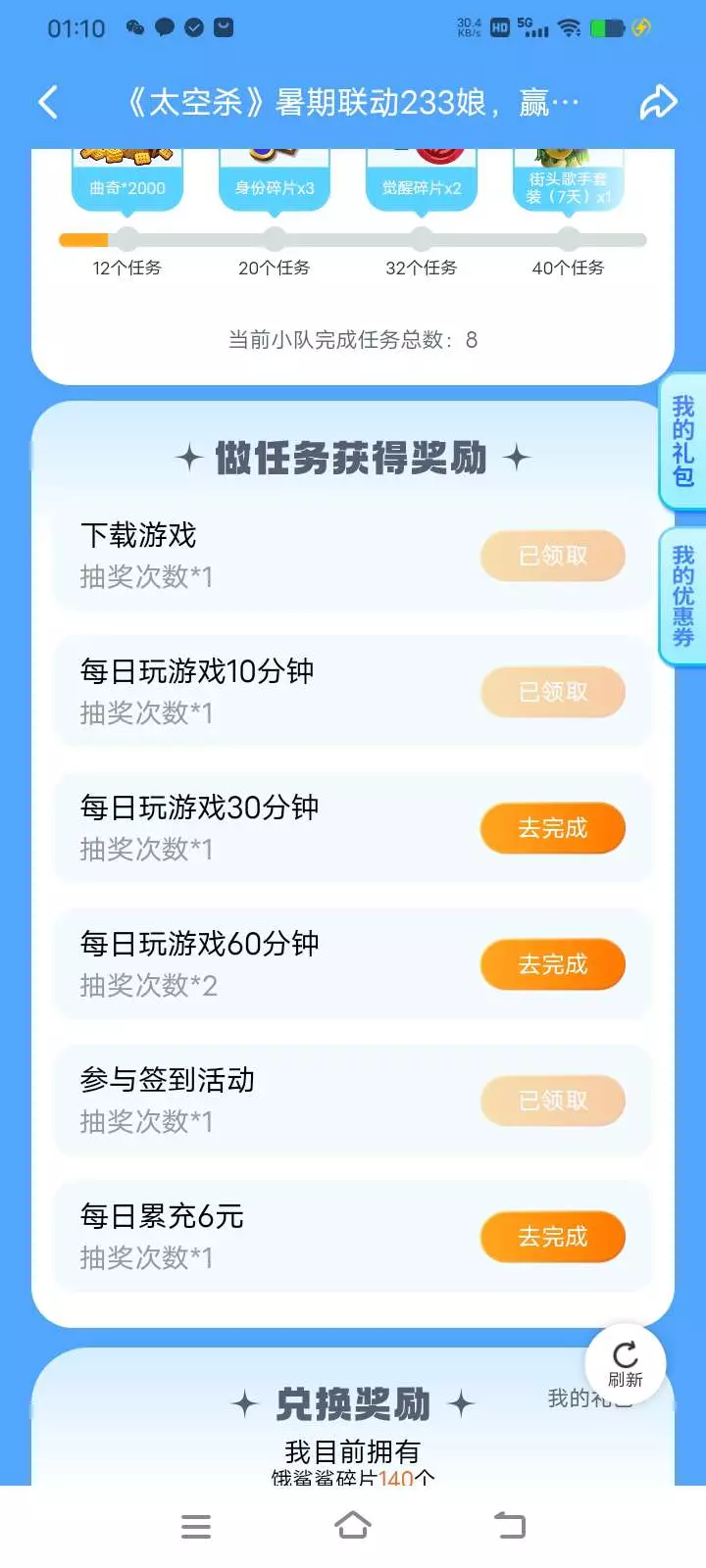The height and width of the screenshot is (1568, 706).
Task: Share this event page
Action: pyautogui.click(x=658, y=101)
